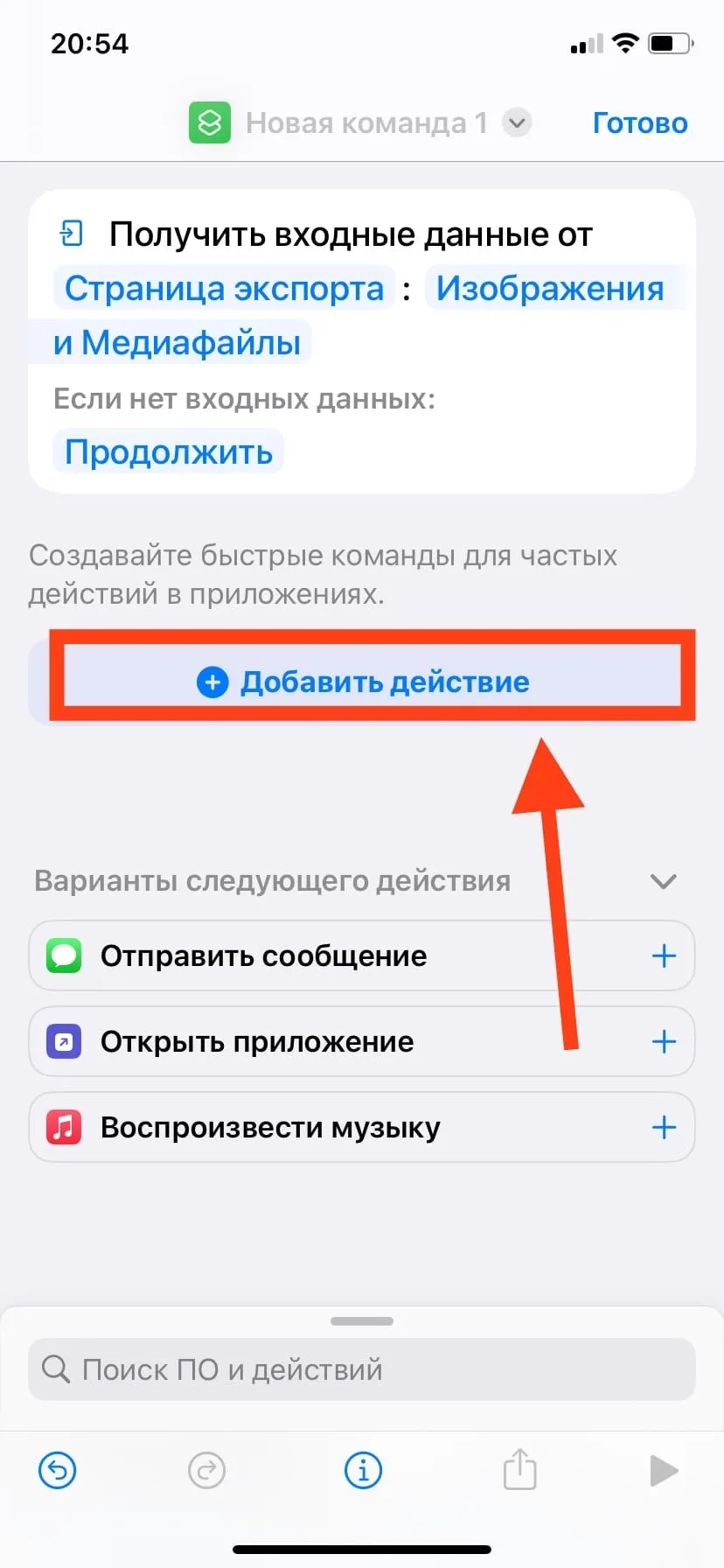This screenshot has width=724, height=1568.
Task: Focus the Поиск ПО и действий field
Action: pos(362,1369)
